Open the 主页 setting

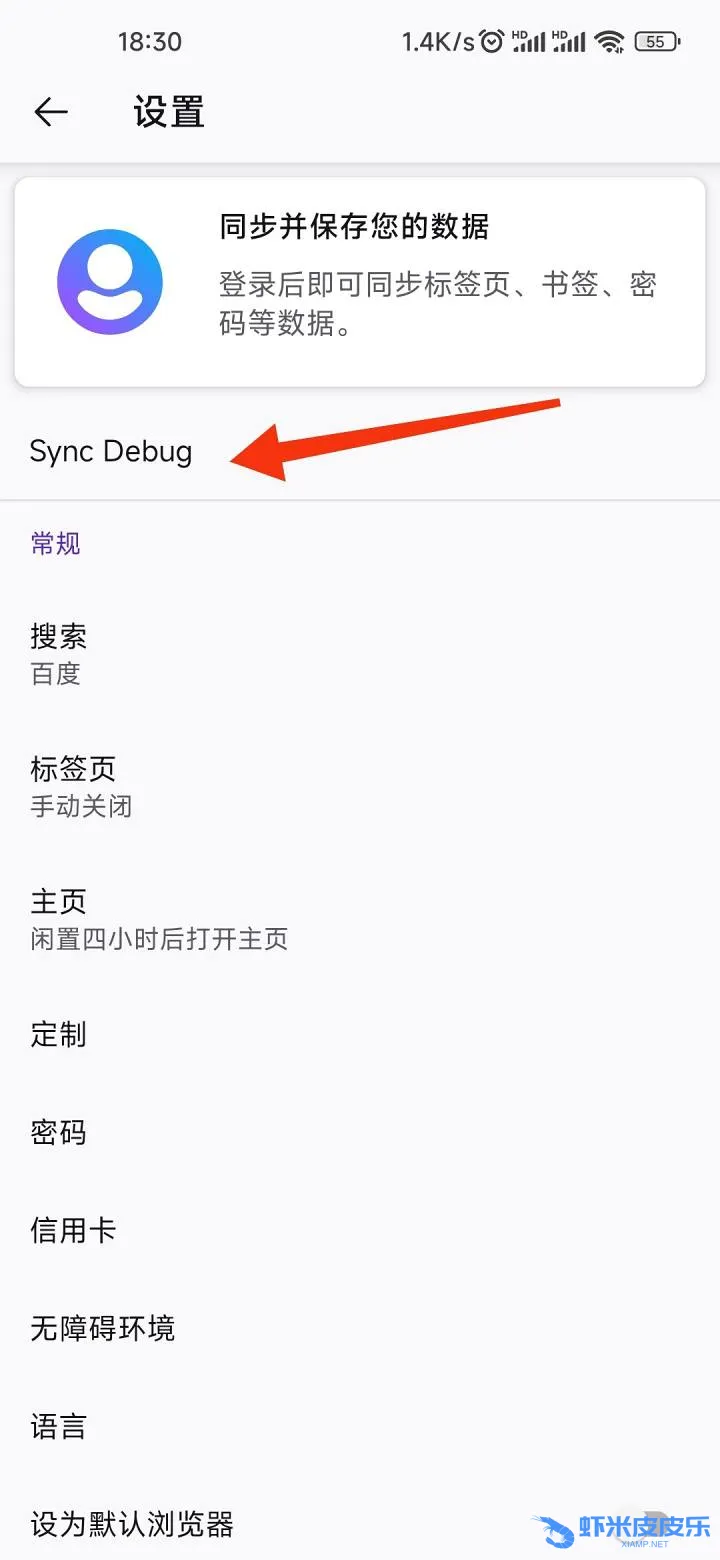pos(360,919)
